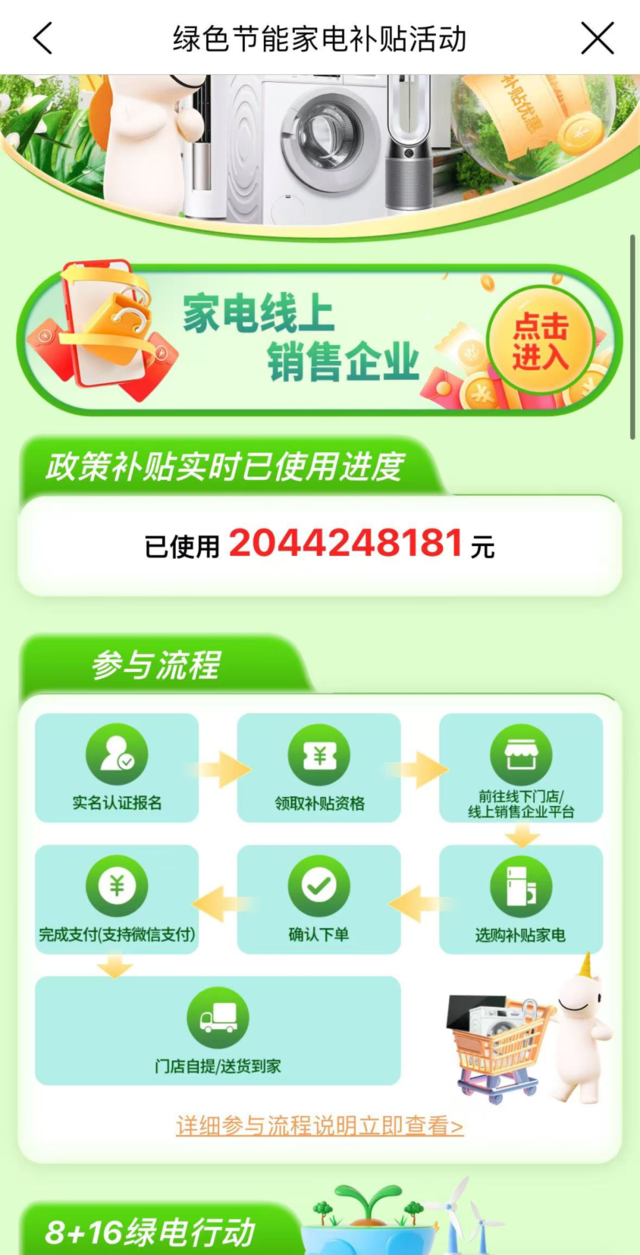This screenshot has width=640, height=1255.
Task: Tap 点击进入 on the 家电线上销售企业 banner
Action: coord(540,341)
